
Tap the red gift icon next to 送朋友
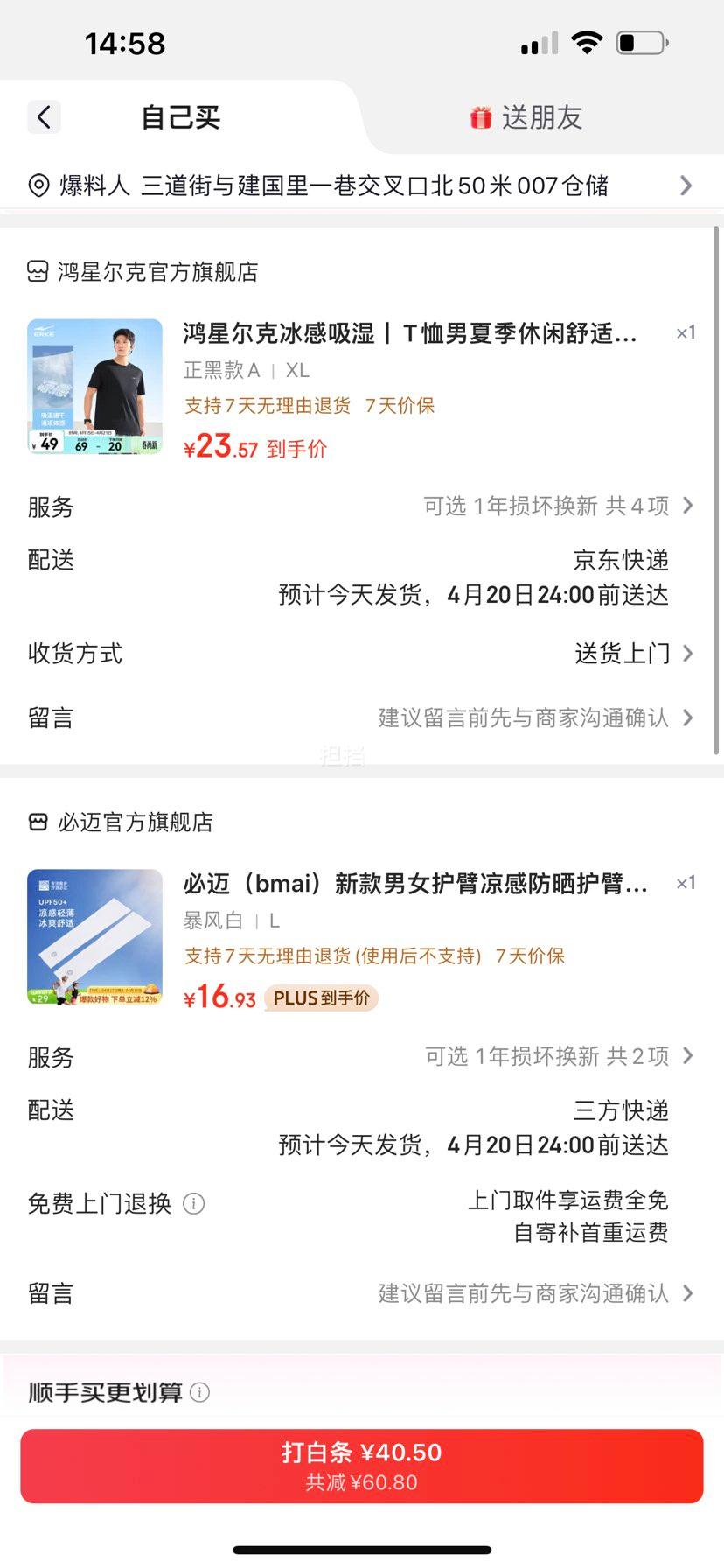[482, 116]
